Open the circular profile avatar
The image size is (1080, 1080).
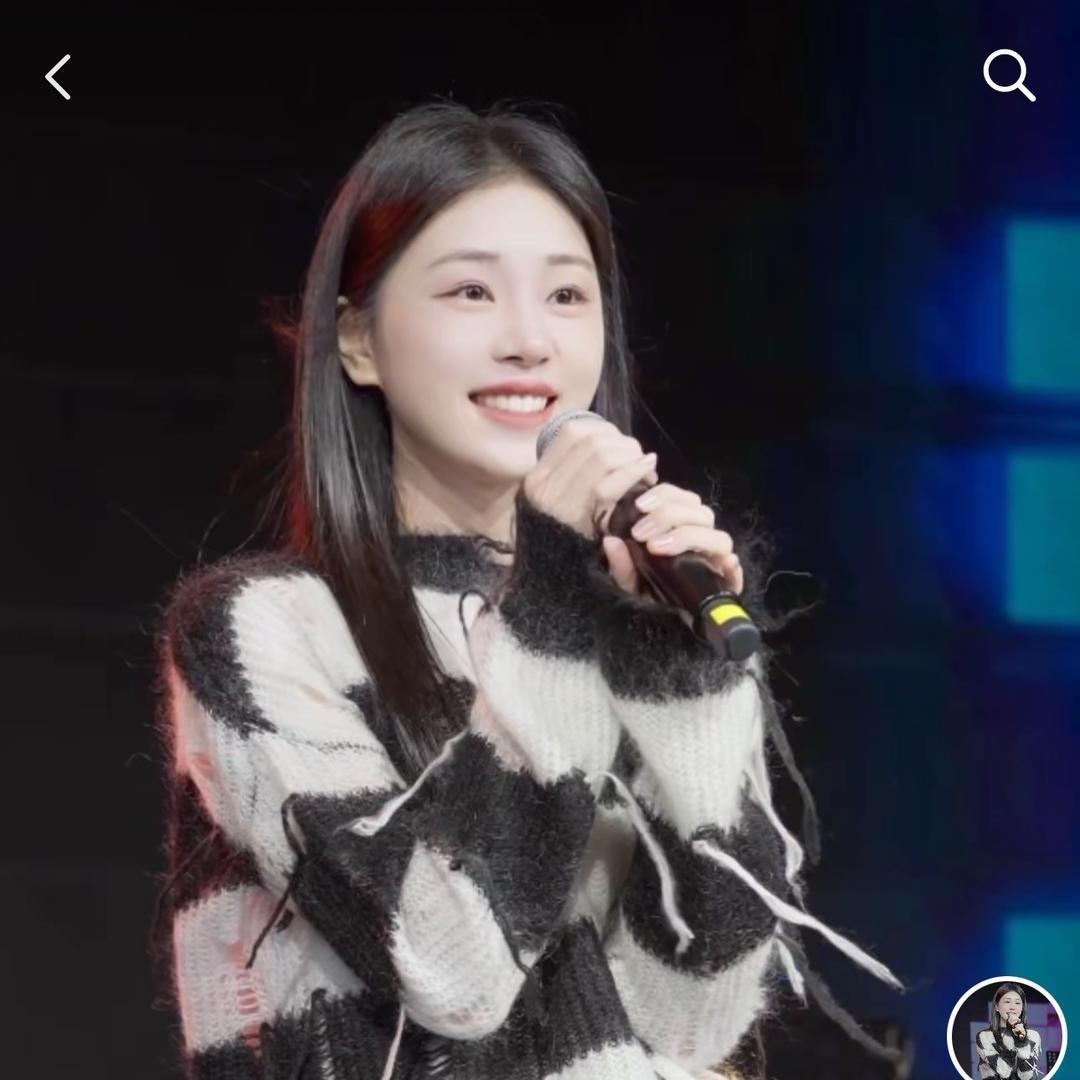click(1008, 1032)
